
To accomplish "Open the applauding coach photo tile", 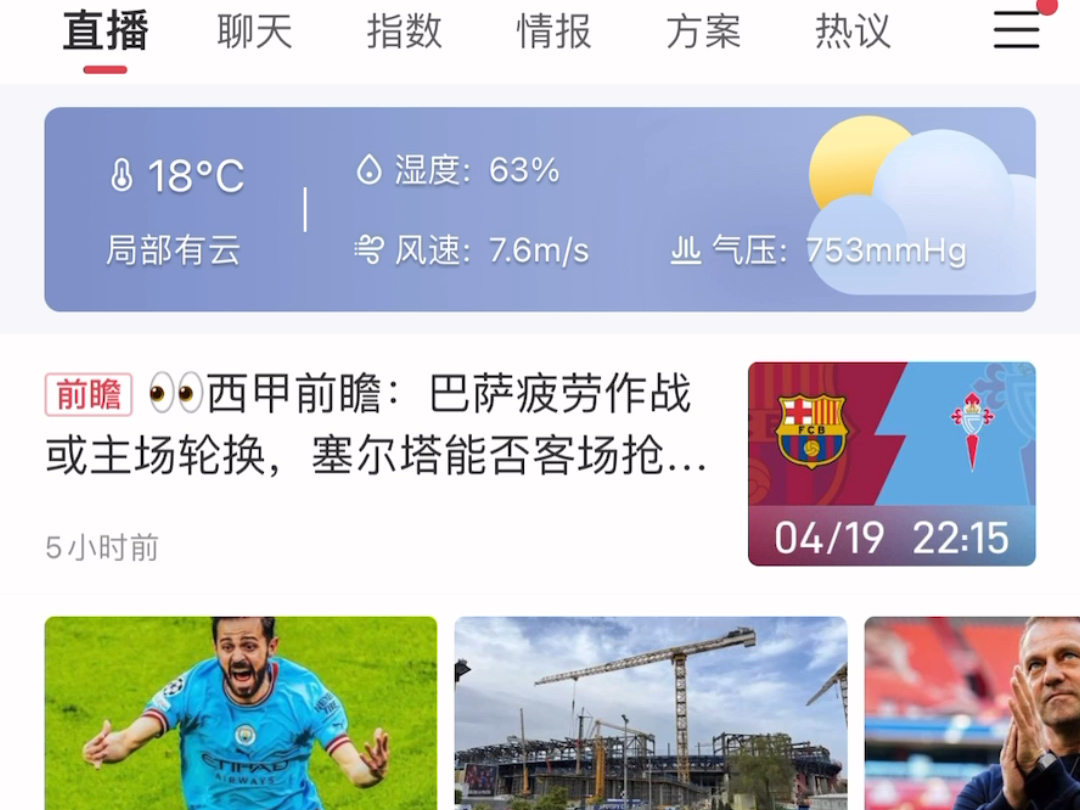I will 972,712.
